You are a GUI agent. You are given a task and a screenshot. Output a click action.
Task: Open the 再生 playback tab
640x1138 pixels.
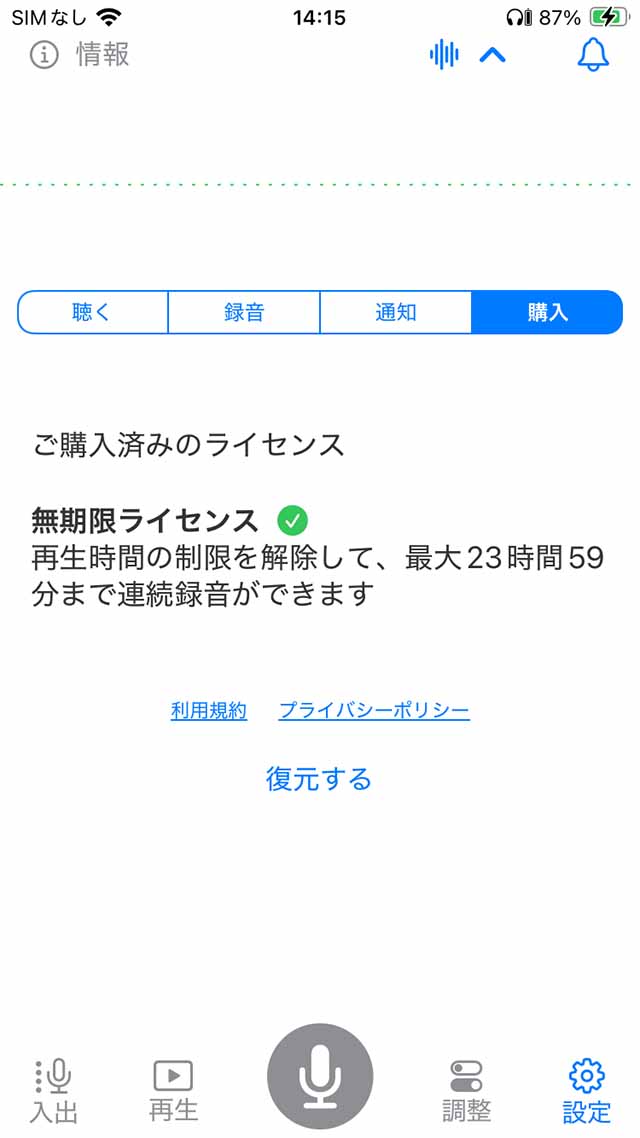point(173,1090)
